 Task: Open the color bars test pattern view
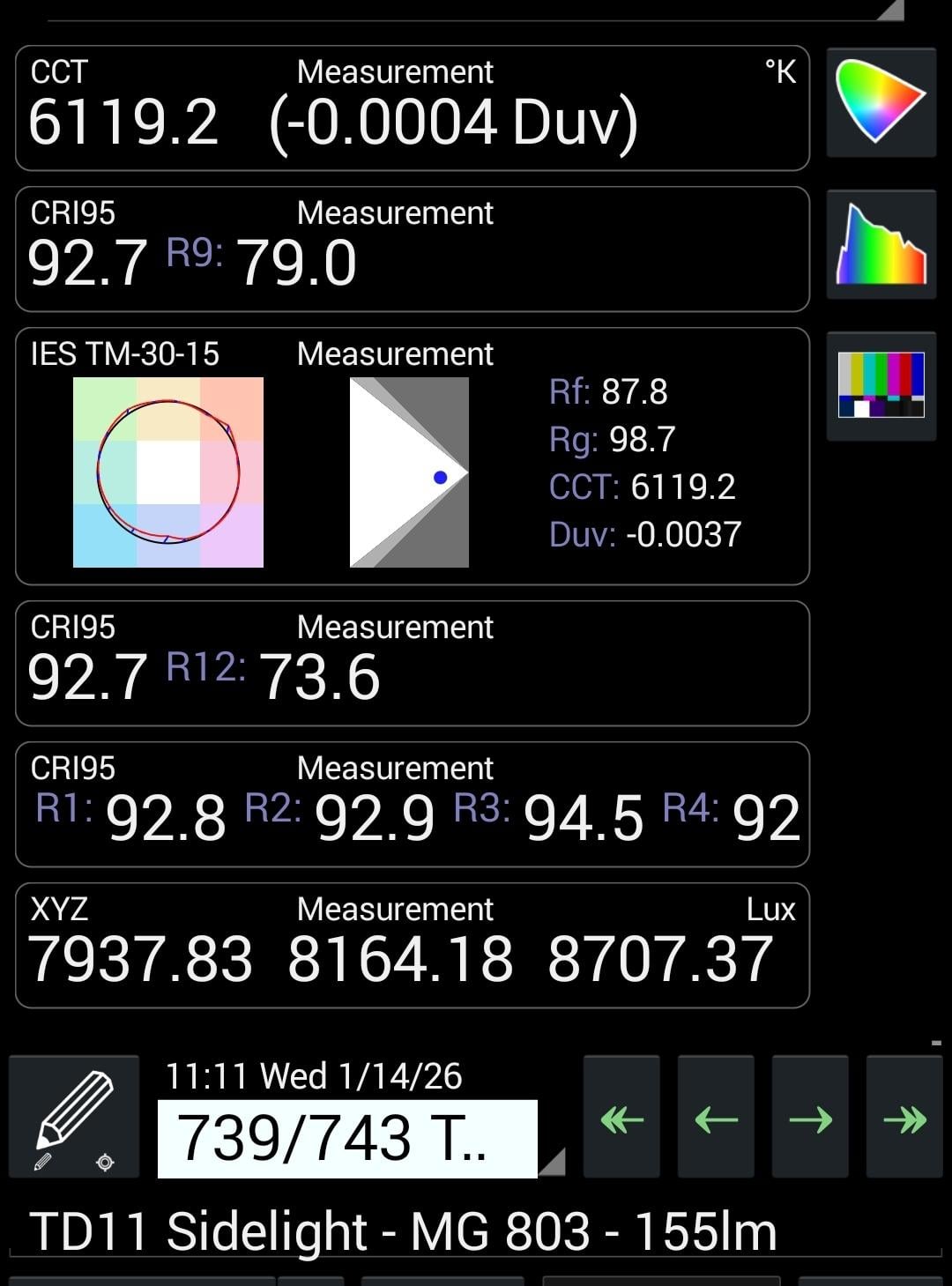click(x=881, y=385)
